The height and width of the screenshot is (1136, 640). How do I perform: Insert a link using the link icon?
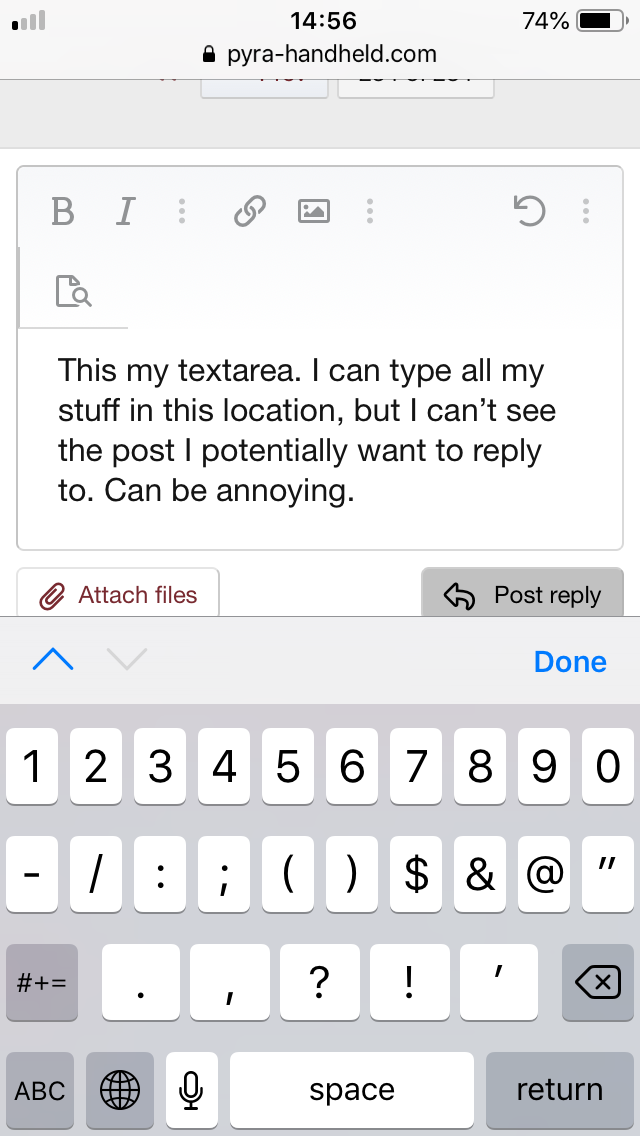tap(249, 211)
